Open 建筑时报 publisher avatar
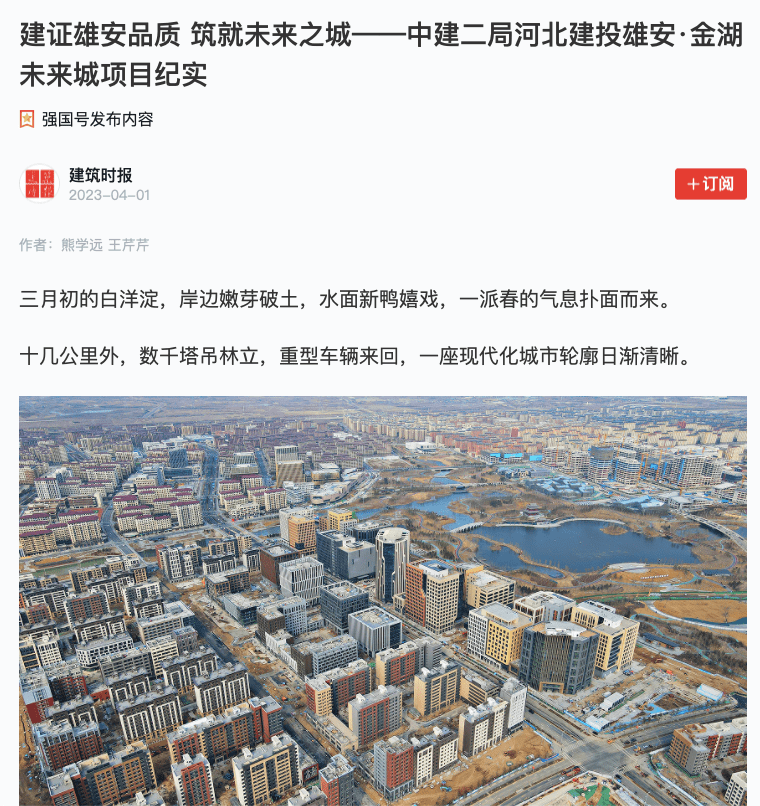760x806 pixels. tap(40, 184)
